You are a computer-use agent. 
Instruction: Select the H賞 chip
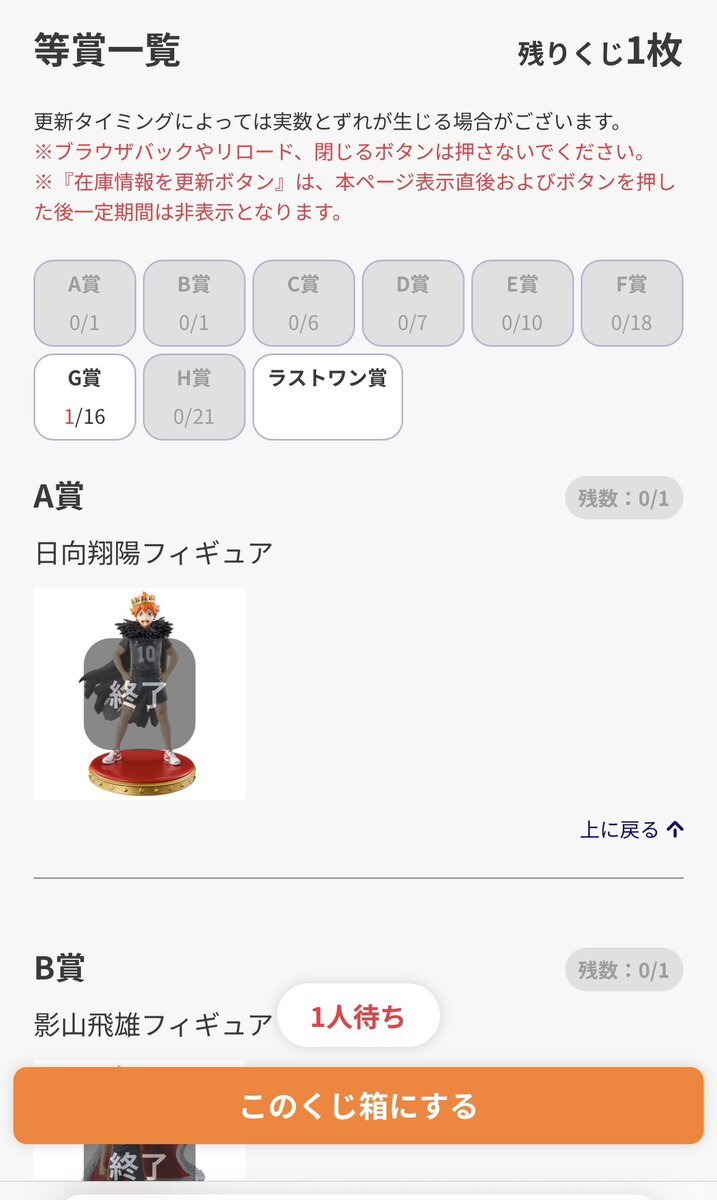pos(194,397)
